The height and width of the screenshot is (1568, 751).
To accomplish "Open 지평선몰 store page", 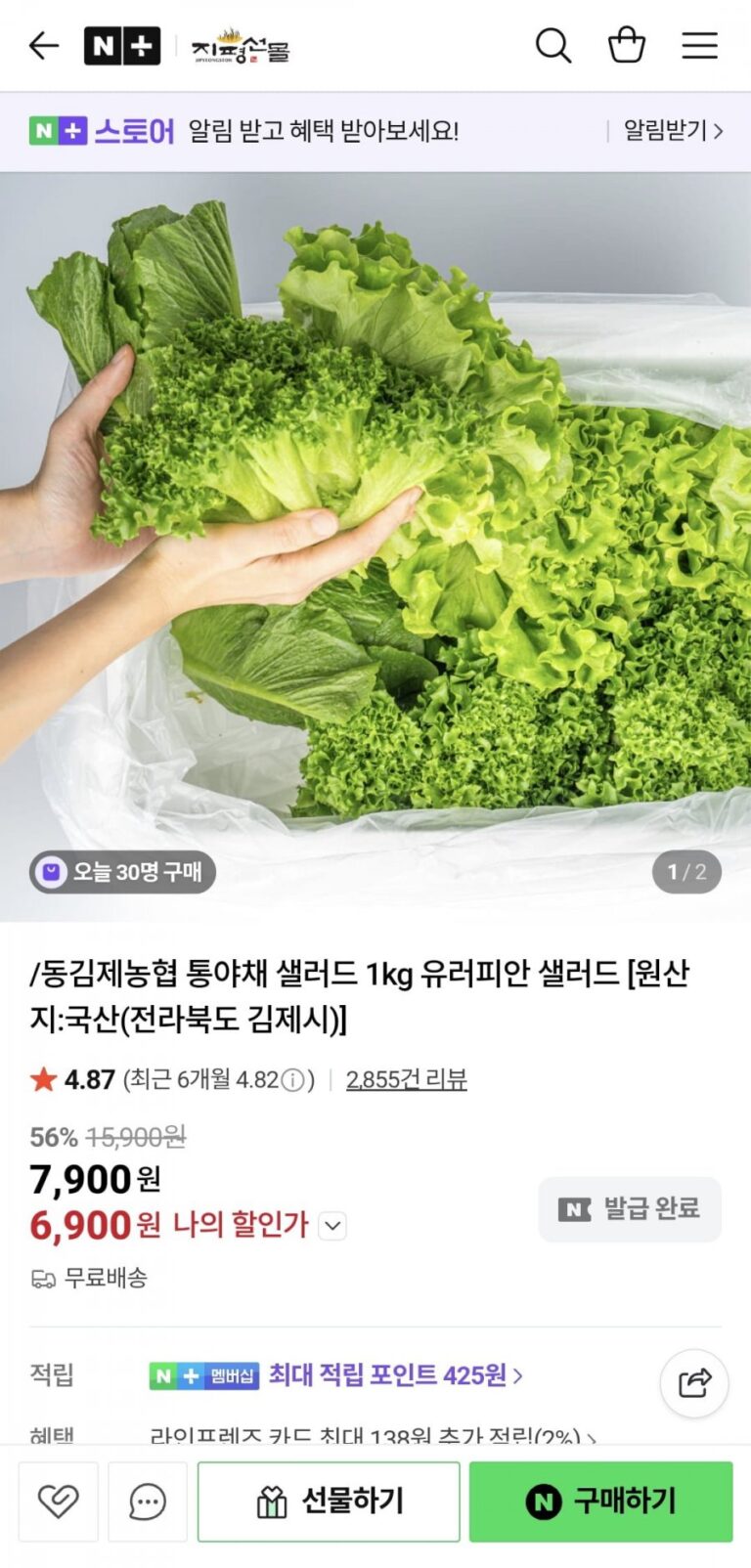I will (x=241, y=46).
